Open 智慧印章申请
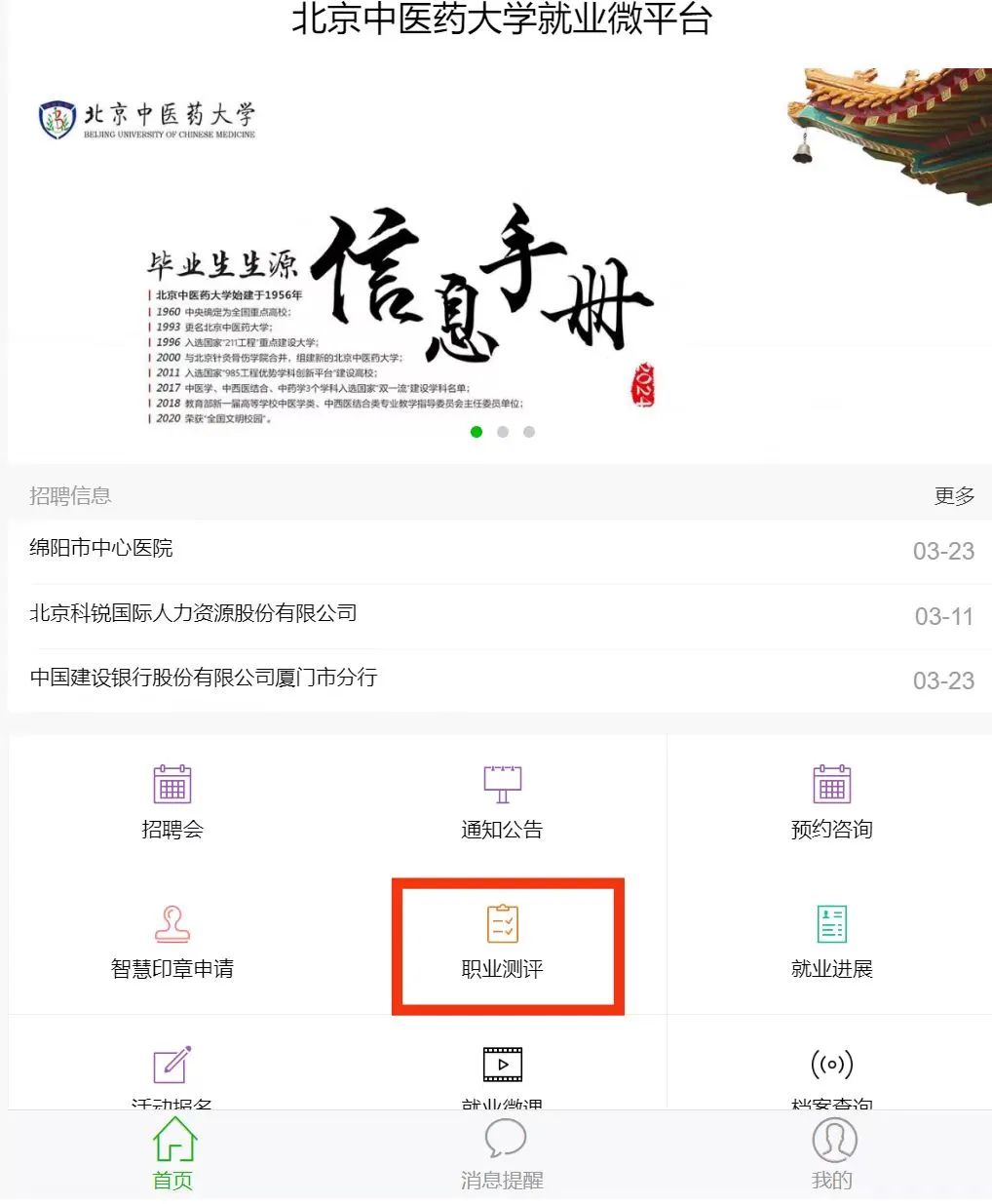Screen dimensions: 992x1204 click(x=172, y=942)
